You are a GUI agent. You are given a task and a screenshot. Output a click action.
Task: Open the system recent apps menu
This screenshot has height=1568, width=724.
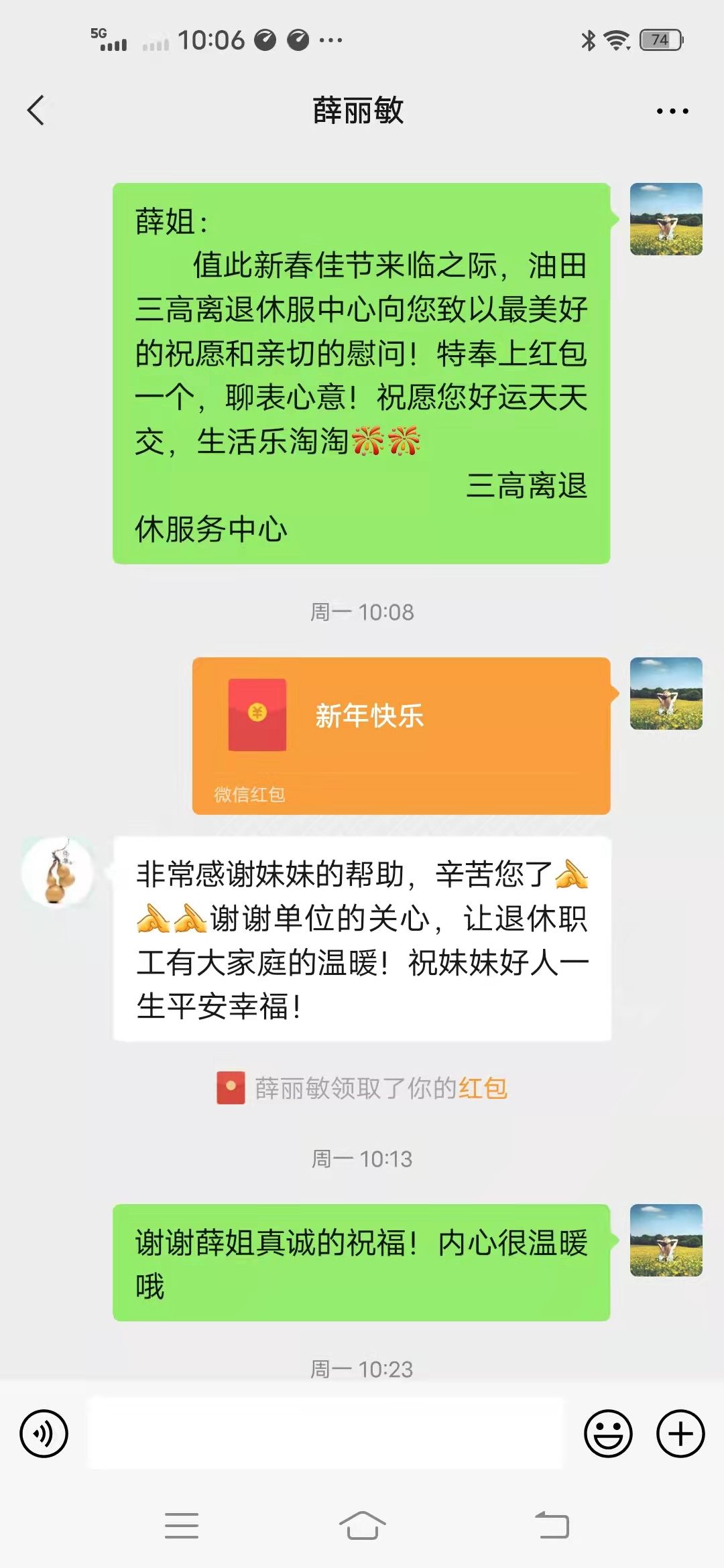pos(182,1526)
